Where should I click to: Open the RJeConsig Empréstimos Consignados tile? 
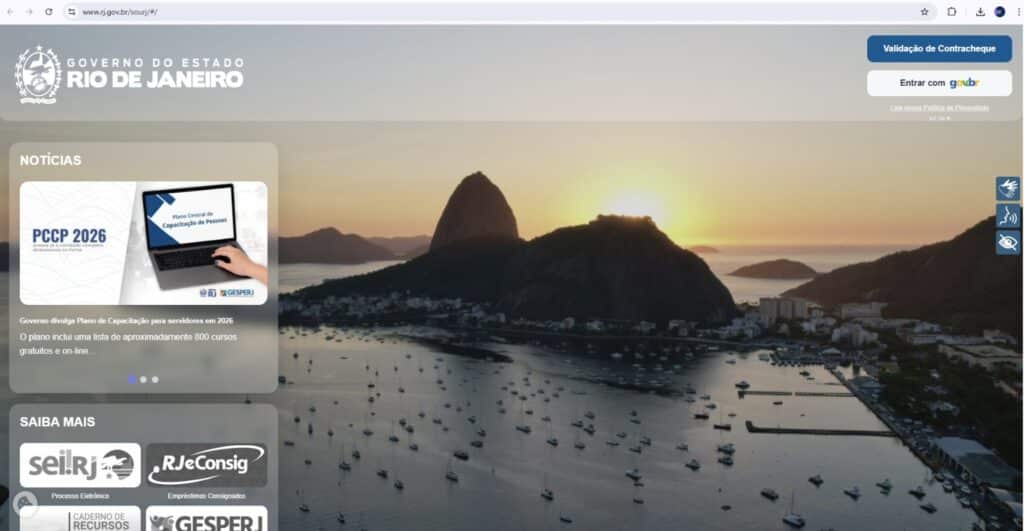pos(206,465)
